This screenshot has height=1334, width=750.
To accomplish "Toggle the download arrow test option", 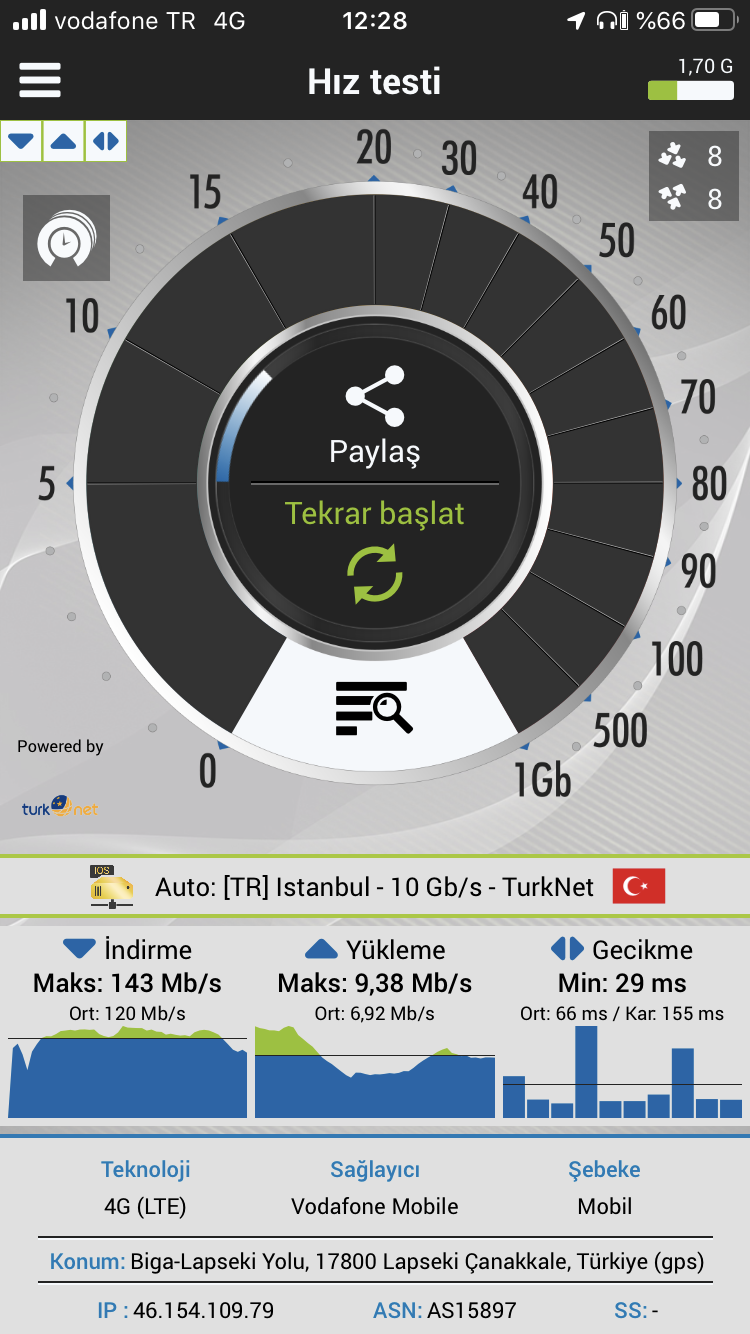I will pos(21,141).
